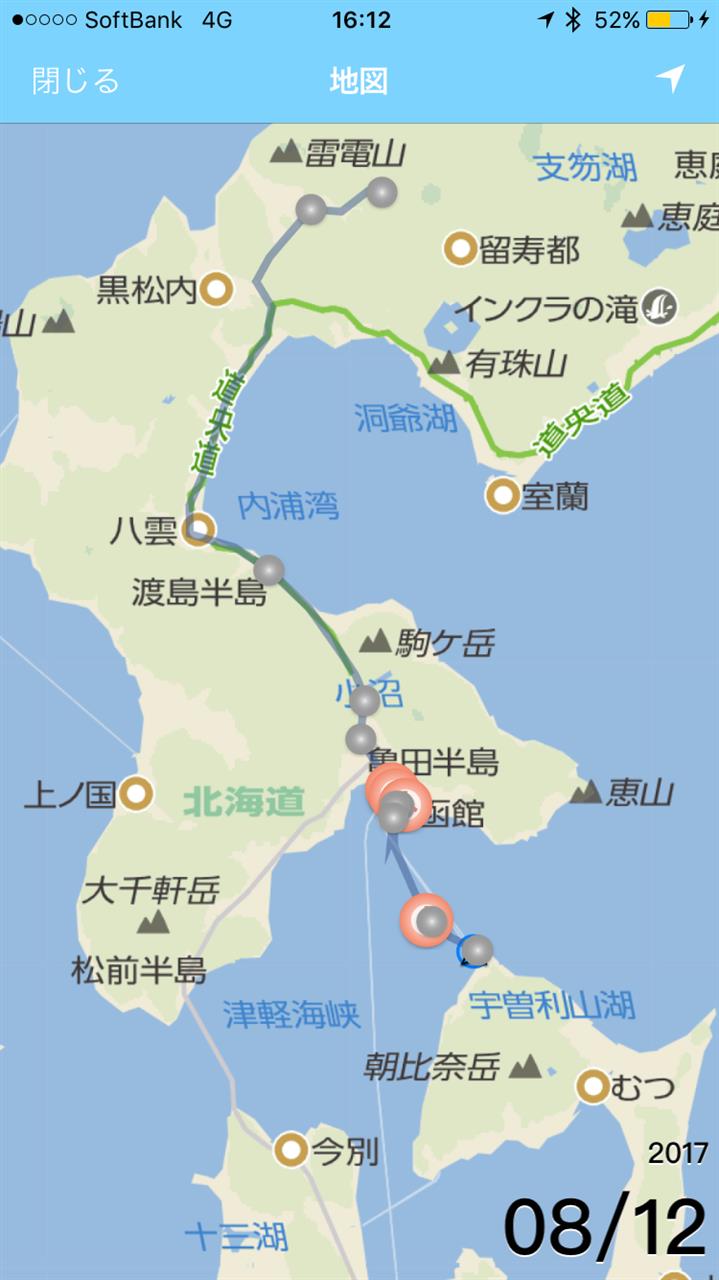The width and height of the screenshot is (719, 1280).
Task: Tap the orange marker cluster at 函館
Action: pos(397,798)
